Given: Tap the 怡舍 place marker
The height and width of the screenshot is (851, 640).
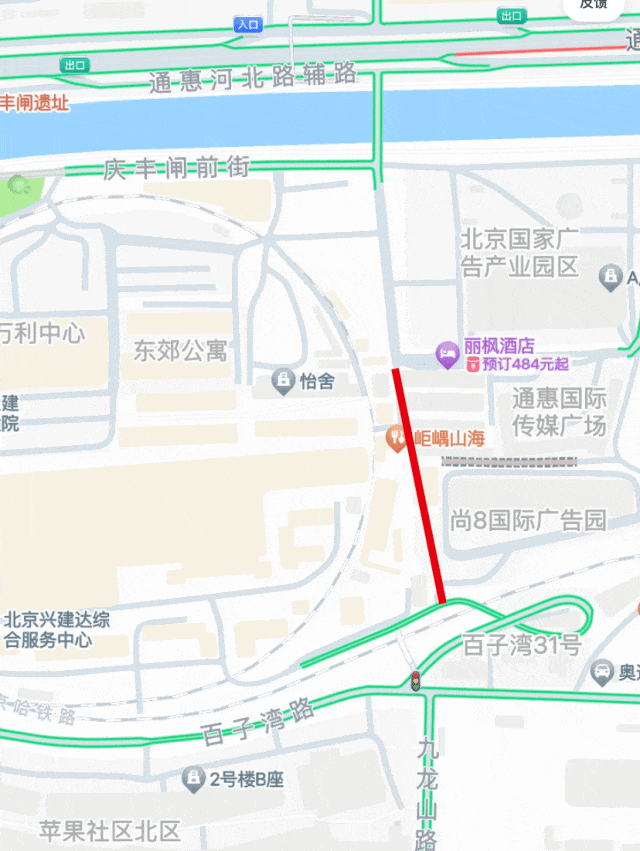Looking at the screenshot, I should tap(283, 381).
